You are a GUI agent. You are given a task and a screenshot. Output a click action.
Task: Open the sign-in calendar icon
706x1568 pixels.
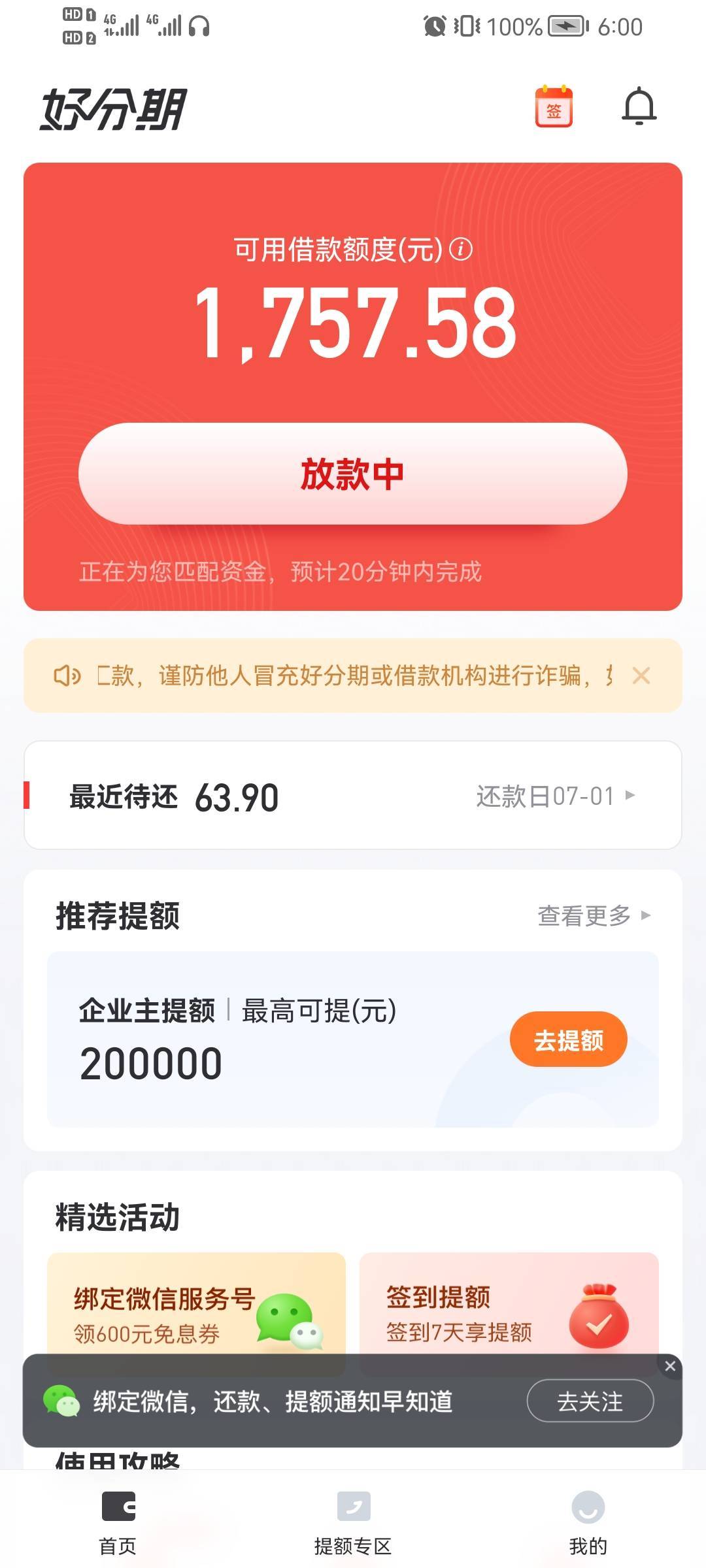point(554,106)
